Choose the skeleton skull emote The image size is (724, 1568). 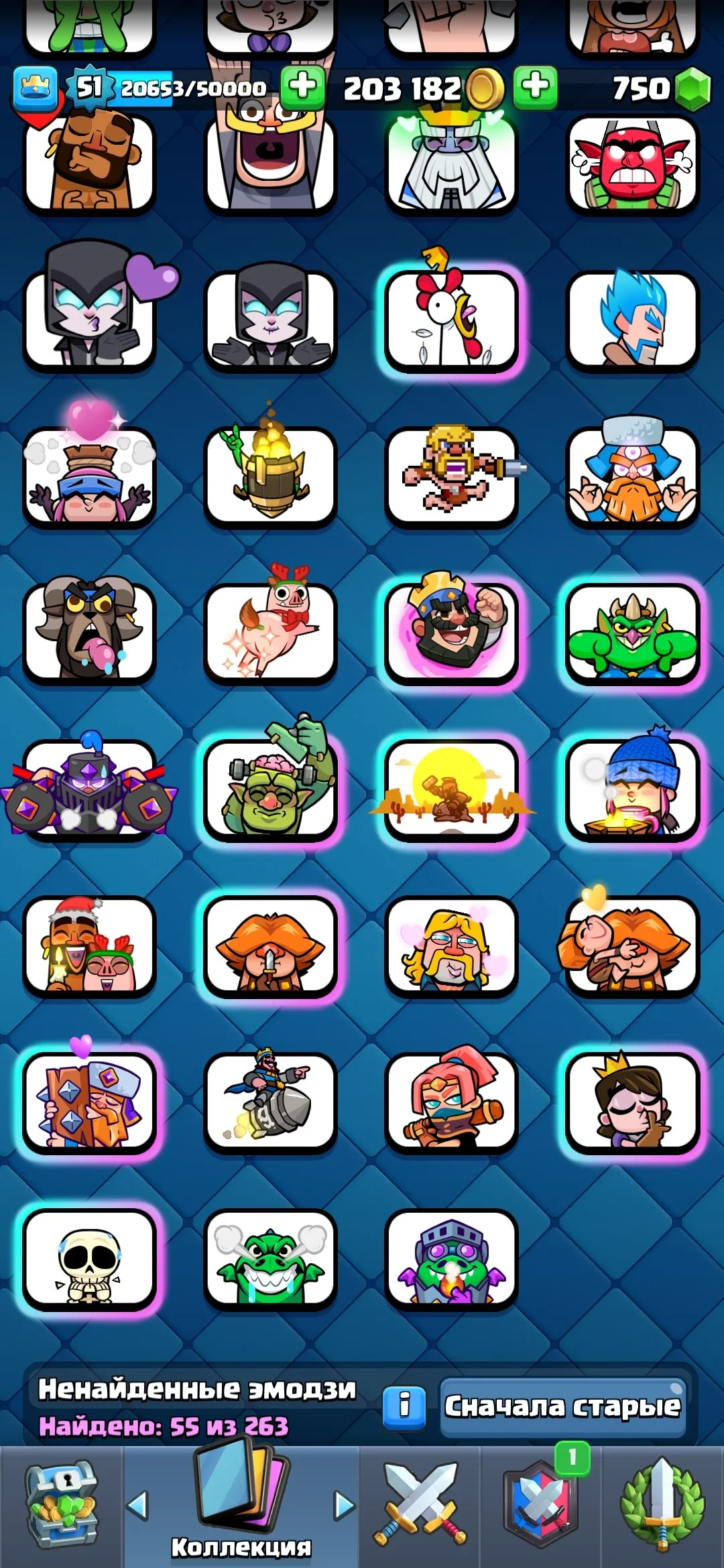click(89, 1258)
